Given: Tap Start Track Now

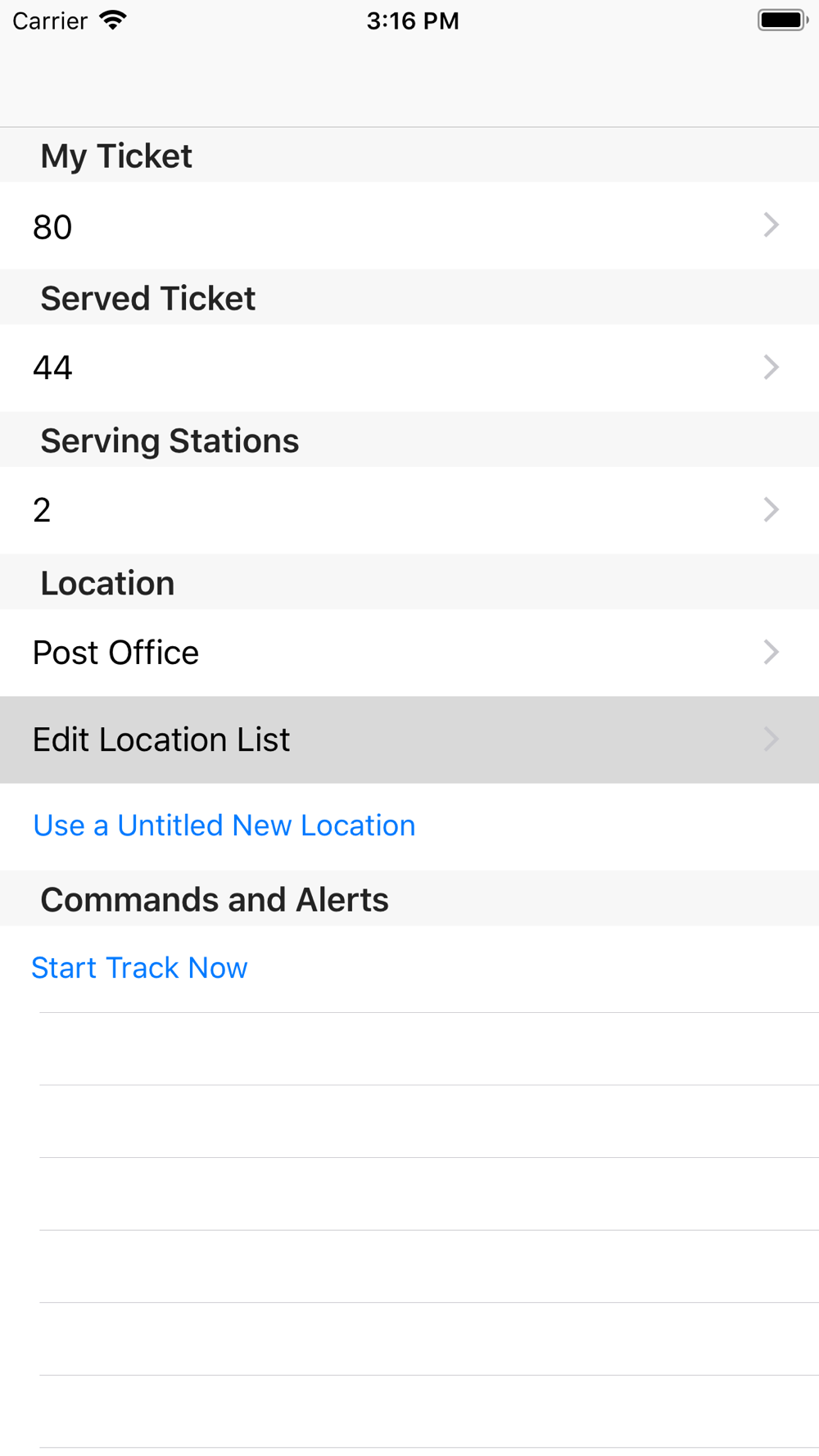Looking at the screenshot, I should pos(139,968).
